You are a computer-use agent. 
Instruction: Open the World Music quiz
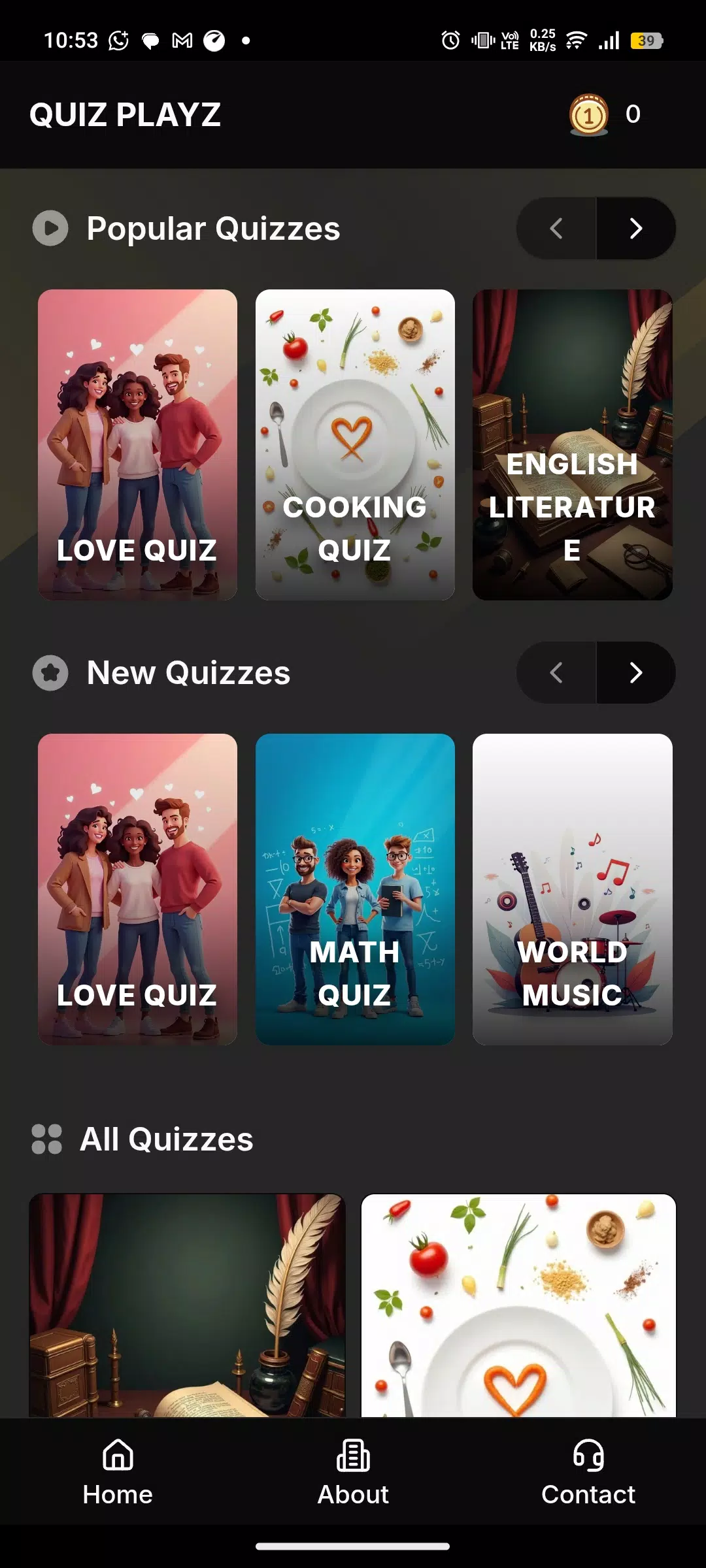point(572,889)
